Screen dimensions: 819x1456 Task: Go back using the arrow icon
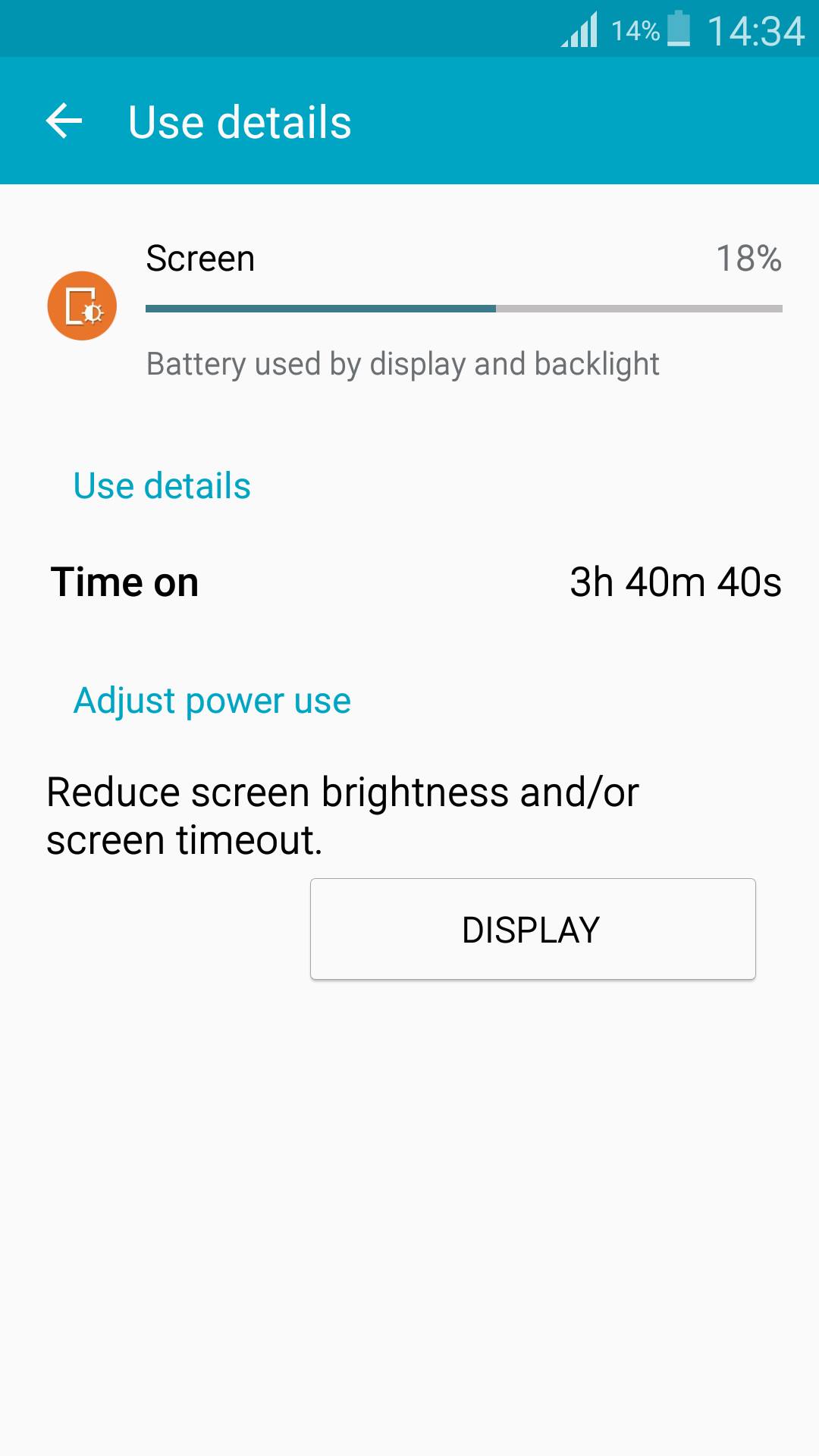(64, 121)
